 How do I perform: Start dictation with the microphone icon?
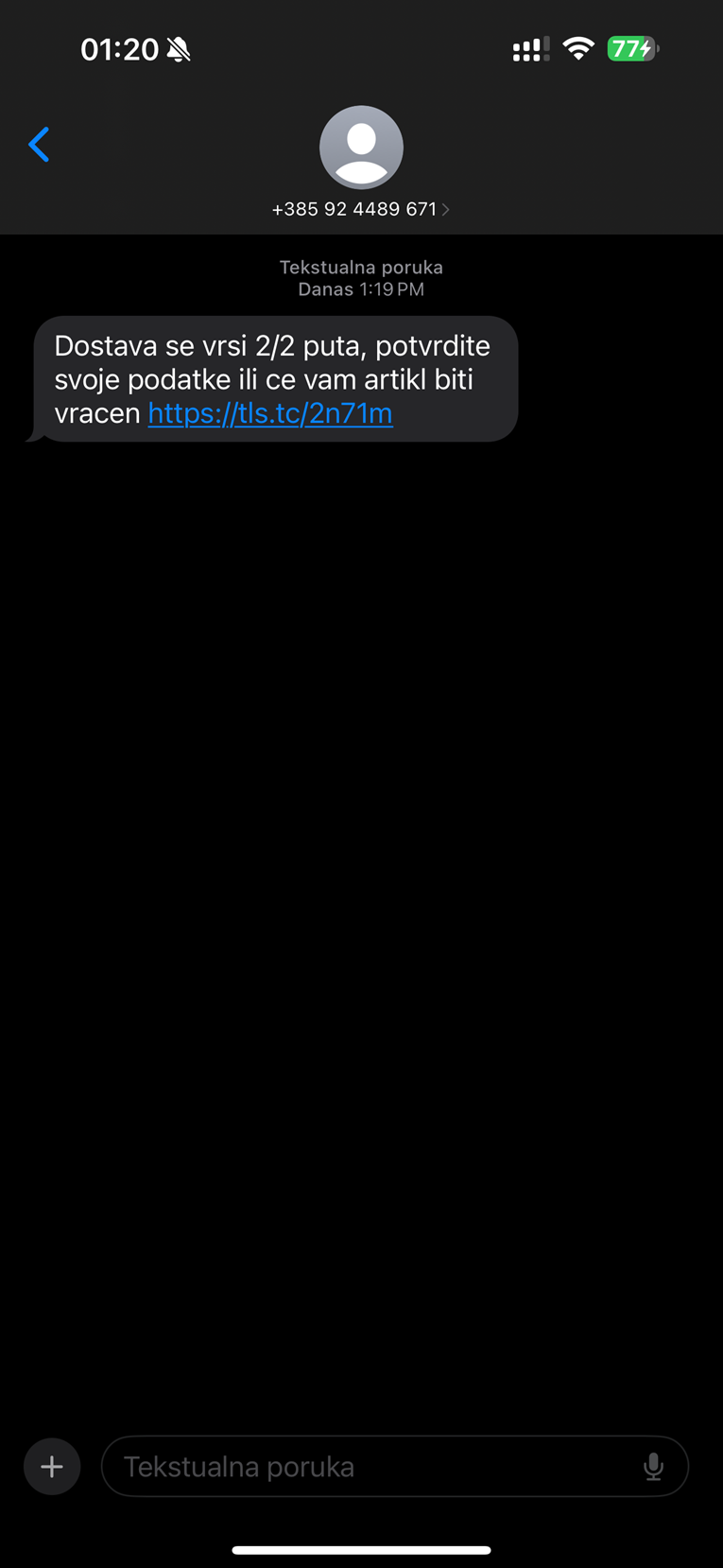pos(653,1467)
